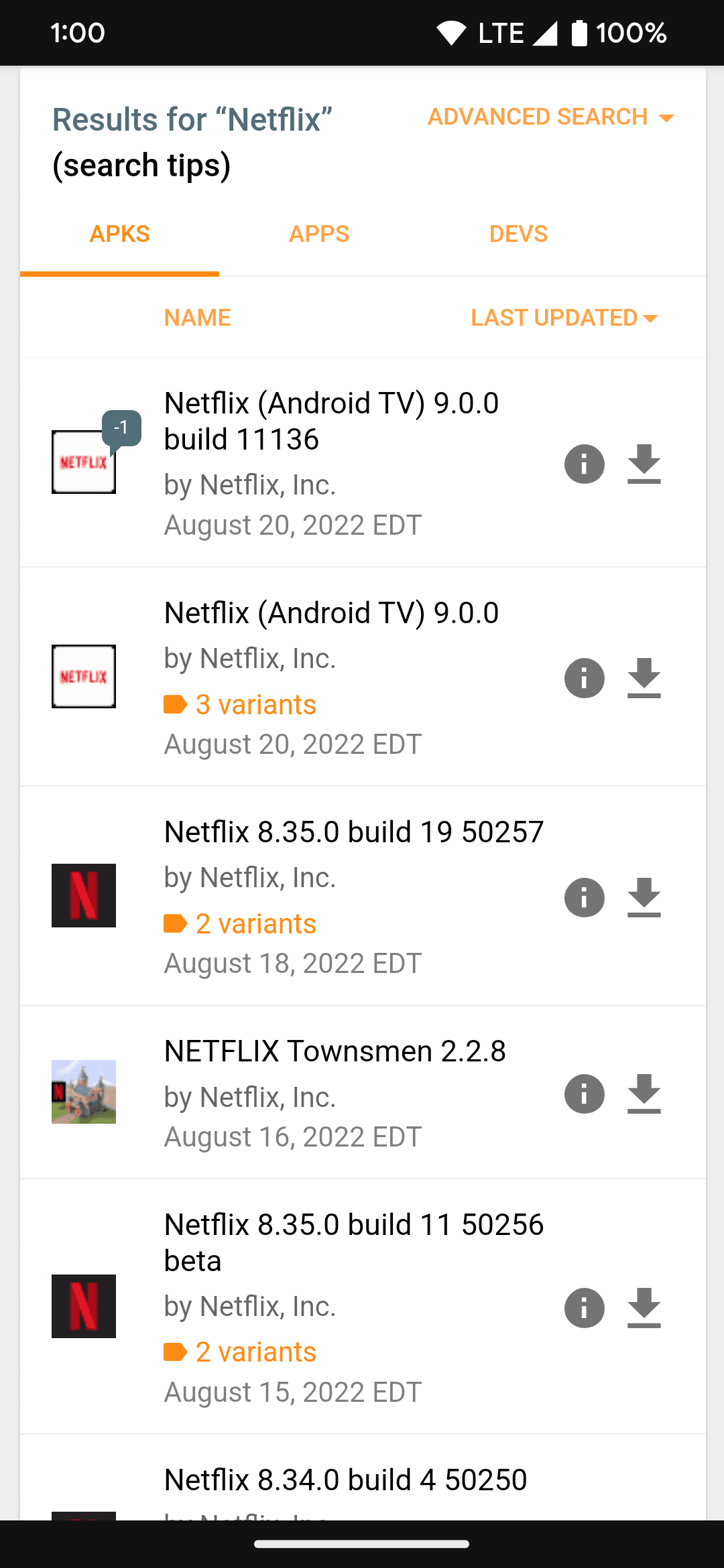The height and width of the screenshot is (1568, 724).
Task: Download NETFLIX Townsmen 2.2.8
Action: click(x=644, y=1094)
